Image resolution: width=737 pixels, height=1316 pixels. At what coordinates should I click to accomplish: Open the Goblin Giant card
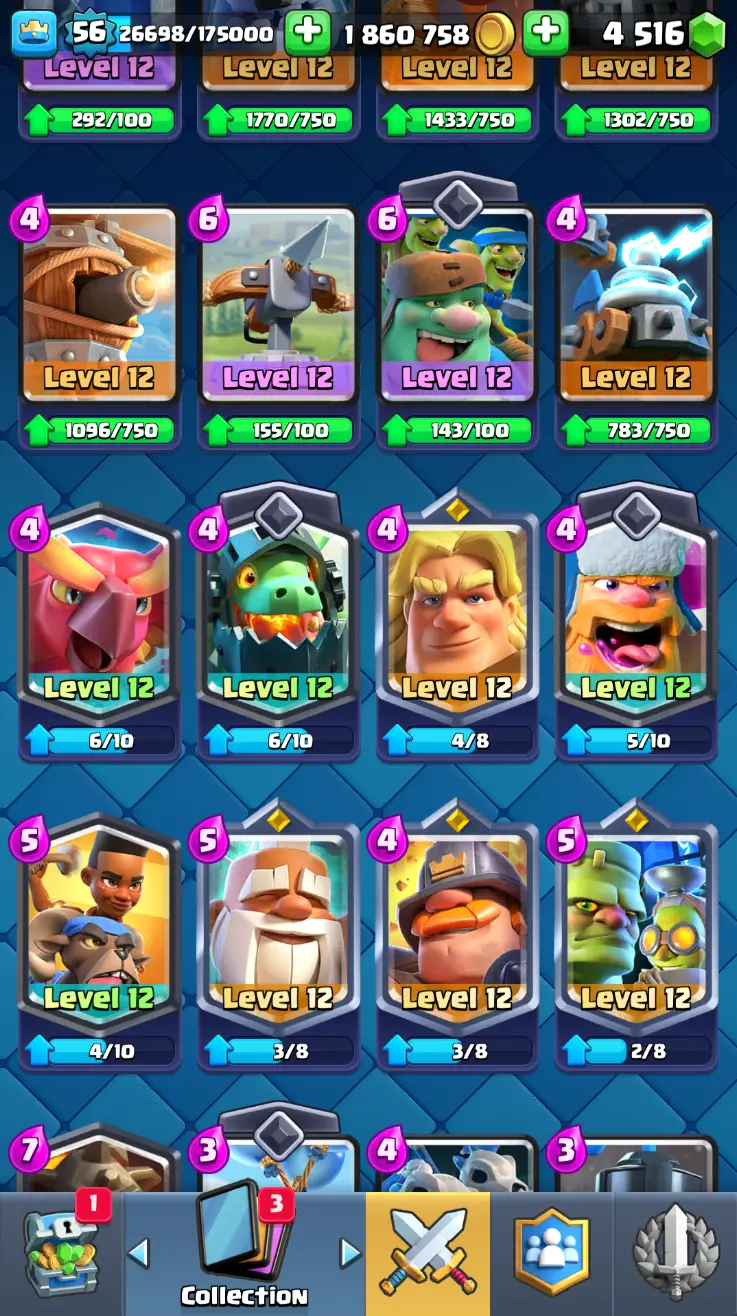457,310
